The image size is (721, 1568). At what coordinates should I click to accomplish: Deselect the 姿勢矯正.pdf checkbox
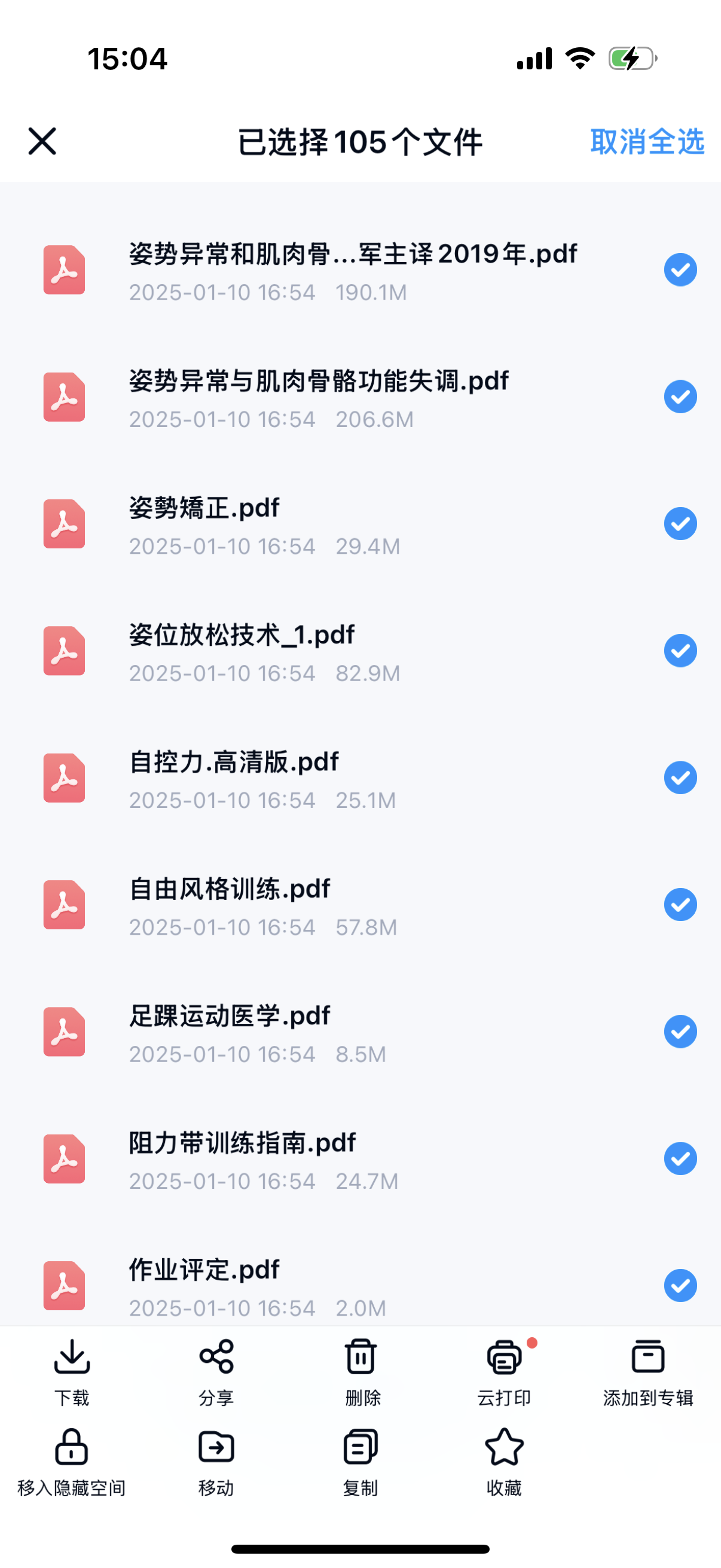pyautogui.click(x=680, y=523)
